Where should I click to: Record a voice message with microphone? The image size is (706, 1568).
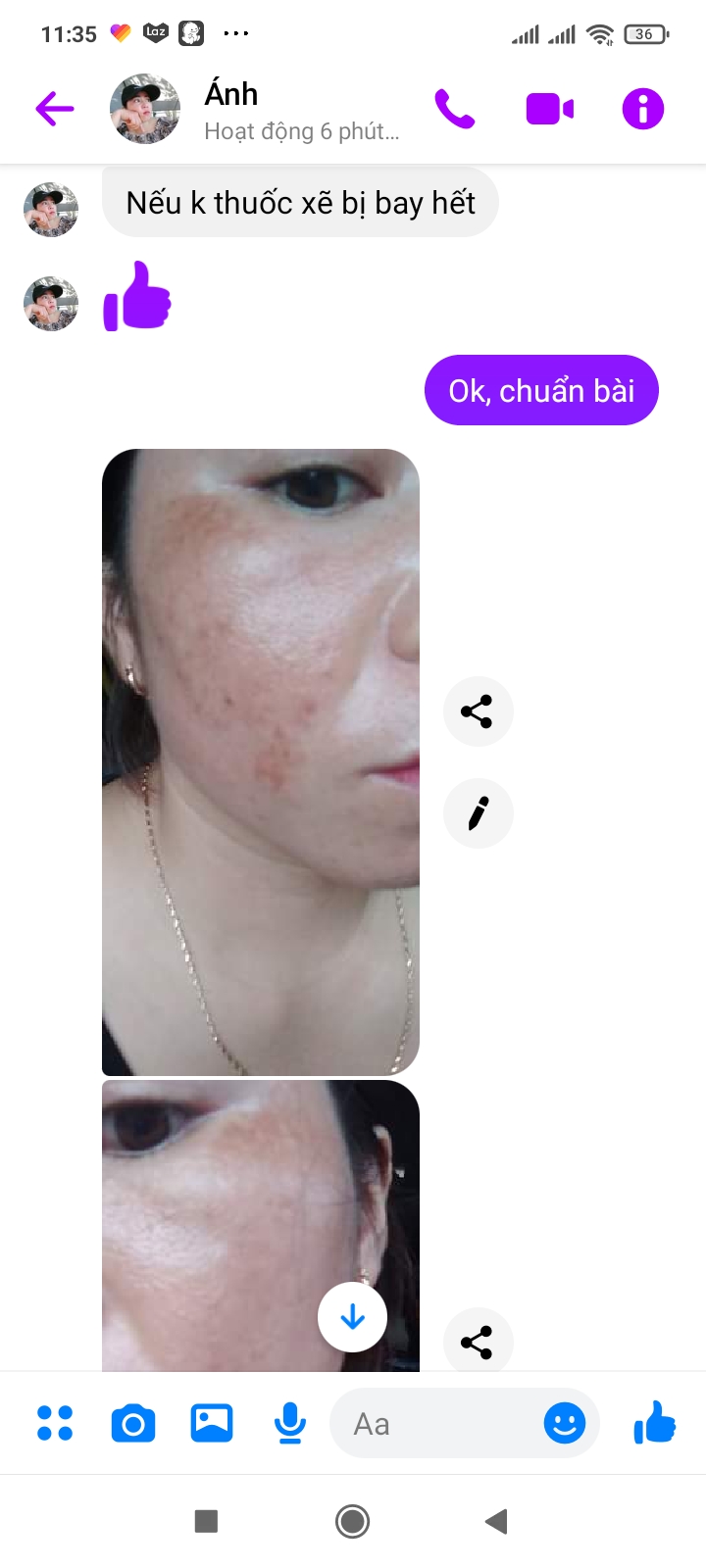[x=290, y=1423]
